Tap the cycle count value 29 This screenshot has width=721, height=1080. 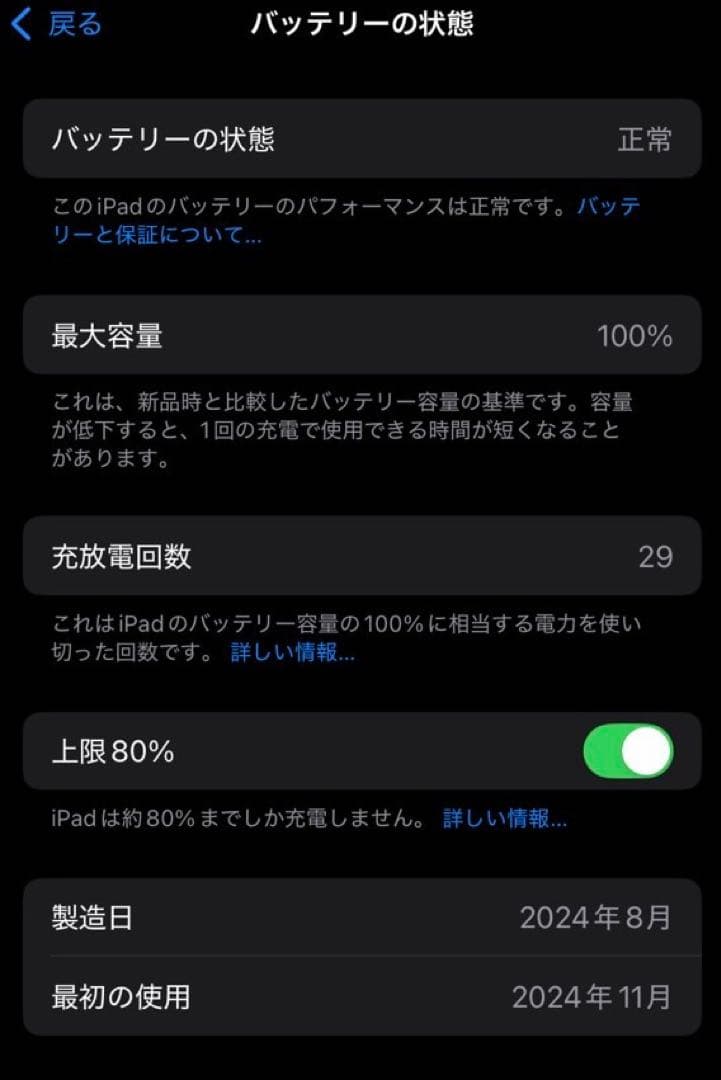(x=655, y=557)
